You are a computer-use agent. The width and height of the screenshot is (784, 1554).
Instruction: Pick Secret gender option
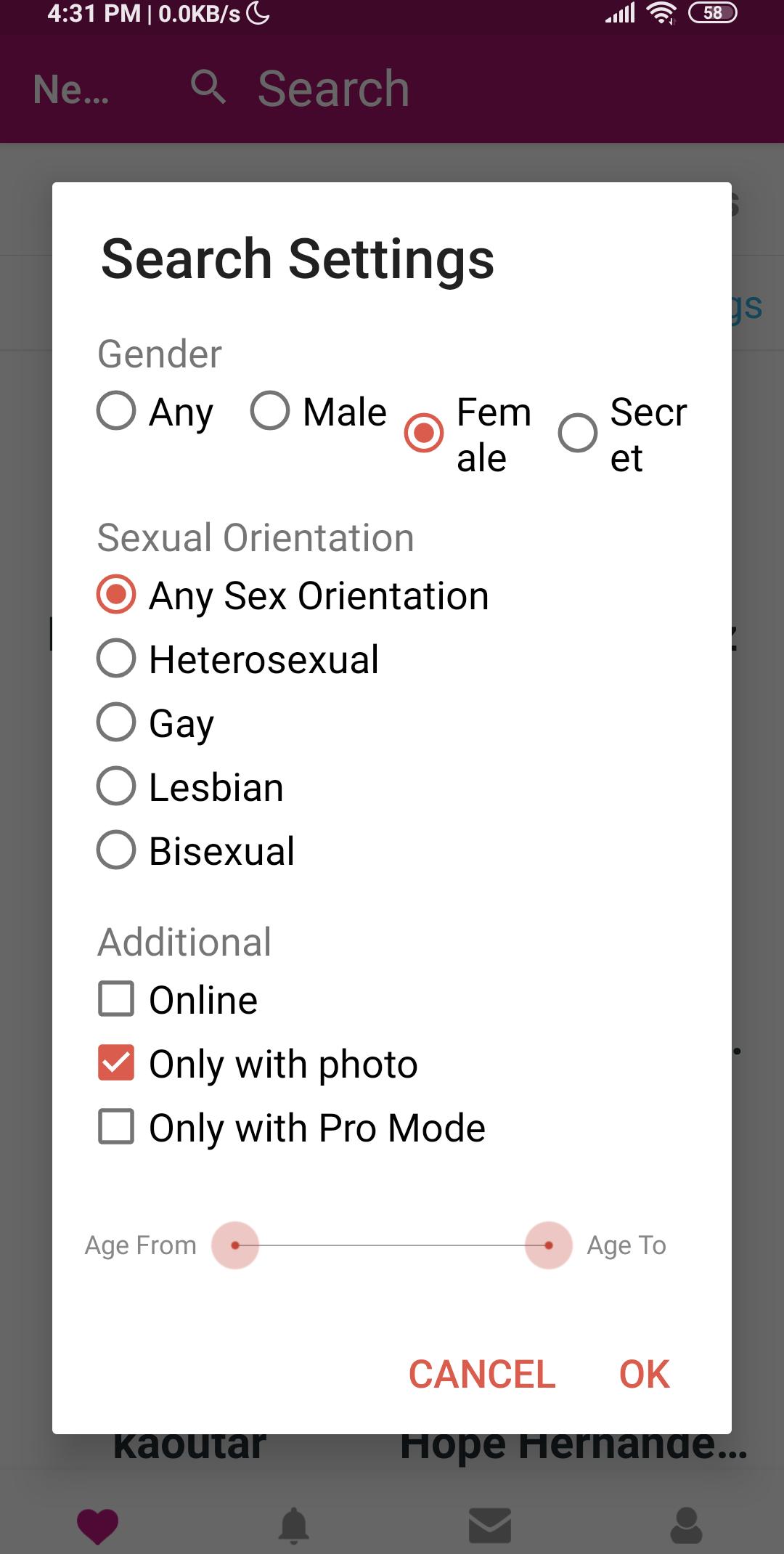[x=623, y=434]
